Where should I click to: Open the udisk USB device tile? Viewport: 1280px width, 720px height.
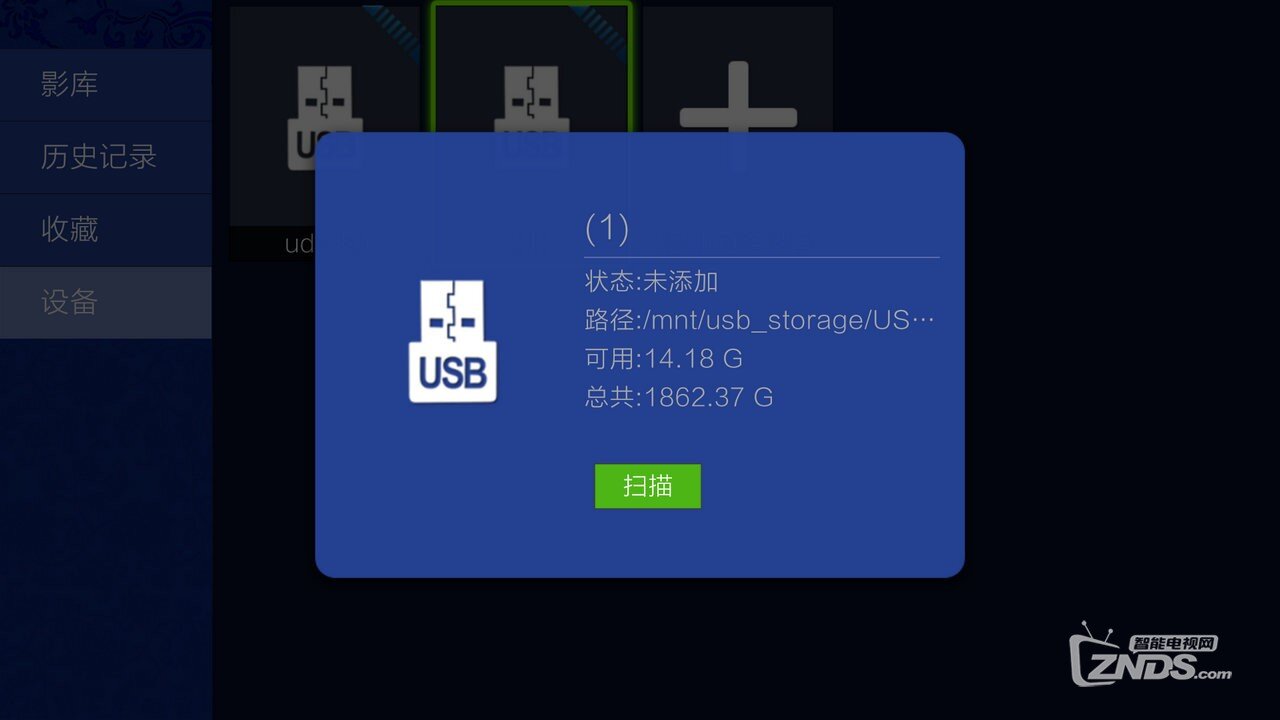270,110
